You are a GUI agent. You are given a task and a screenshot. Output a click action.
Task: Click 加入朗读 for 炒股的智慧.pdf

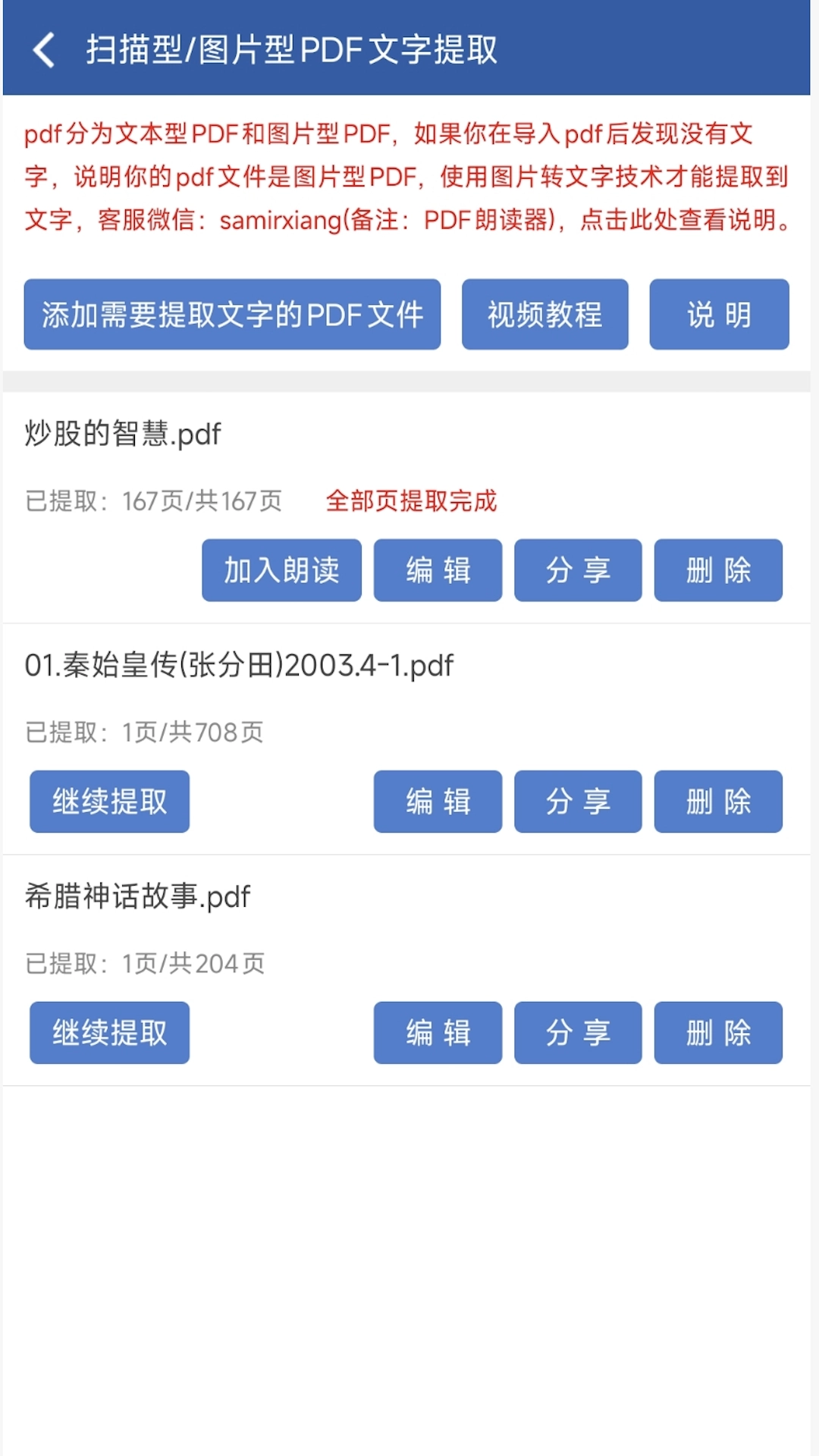(x=281, y=570)
